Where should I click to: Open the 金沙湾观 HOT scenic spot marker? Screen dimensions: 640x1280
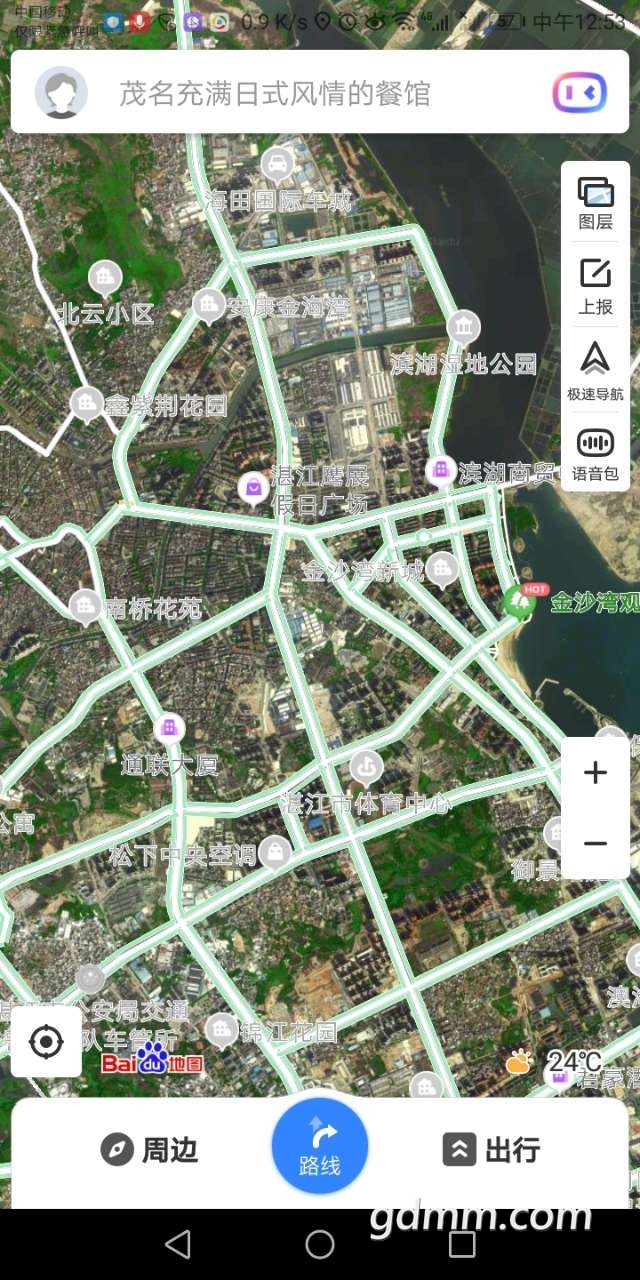point(519,602)
